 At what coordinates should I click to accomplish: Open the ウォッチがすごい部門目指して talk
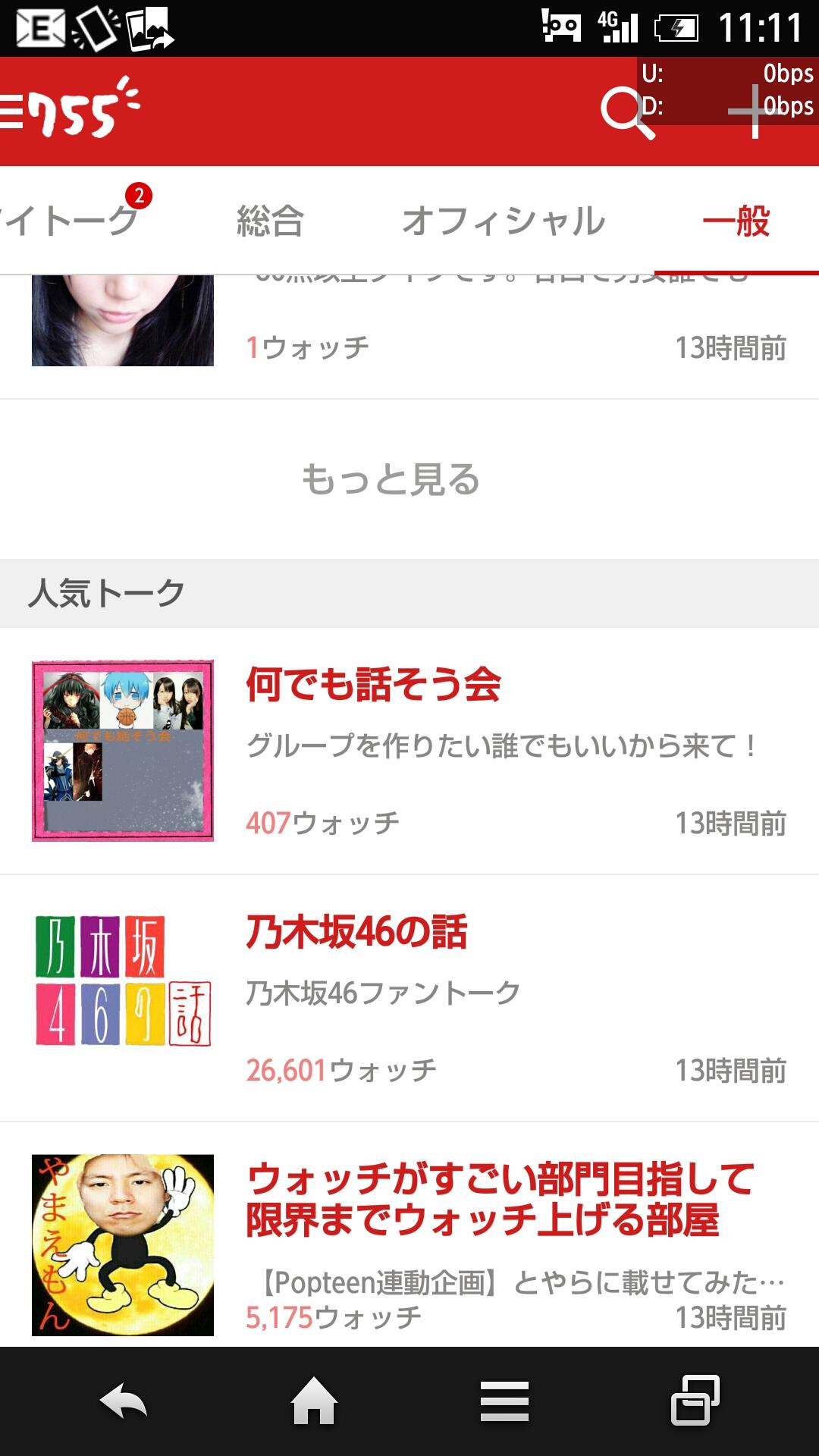pyautogui.click(x=409, y=1244)
